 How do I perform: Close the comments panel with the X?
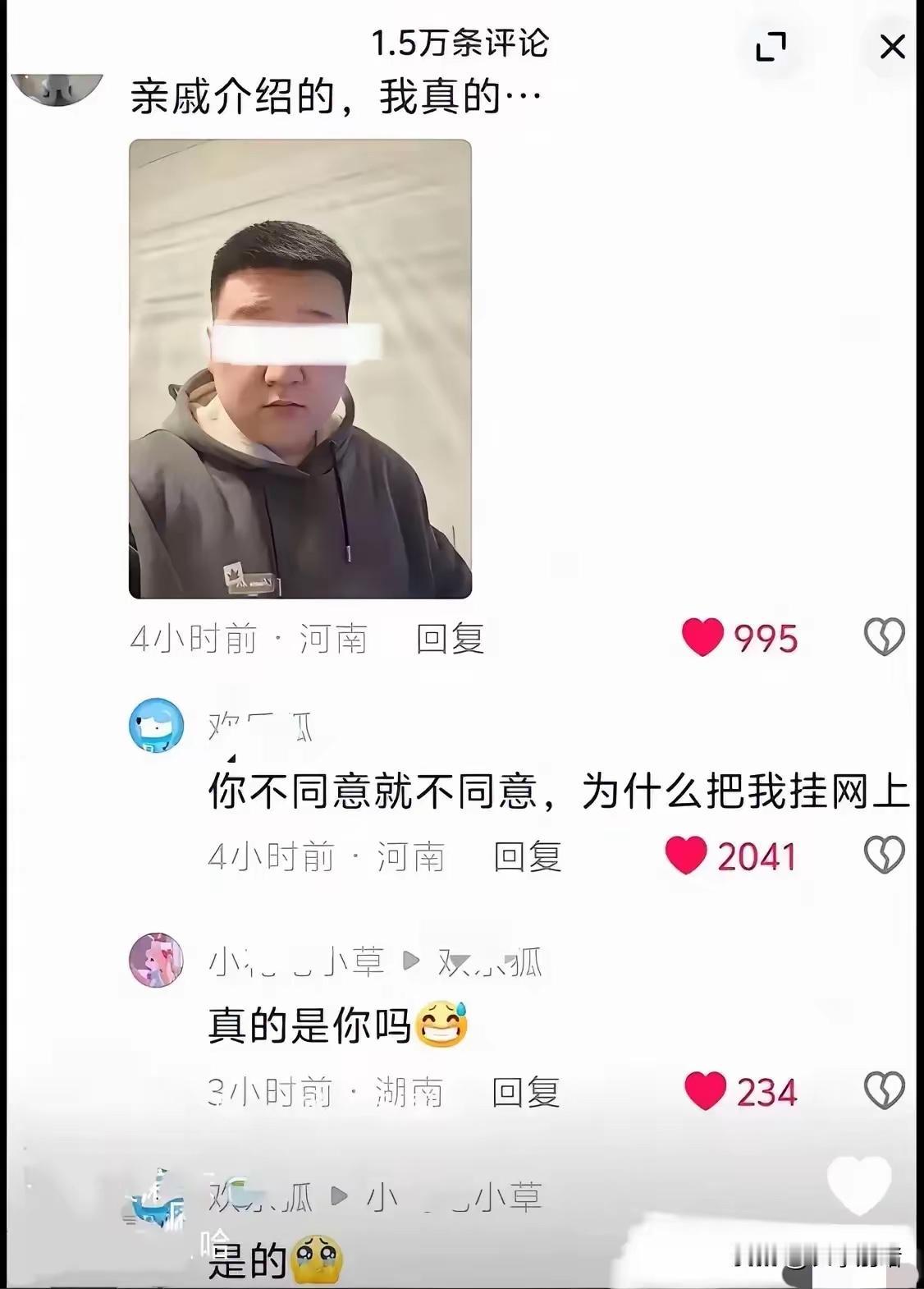891,47
